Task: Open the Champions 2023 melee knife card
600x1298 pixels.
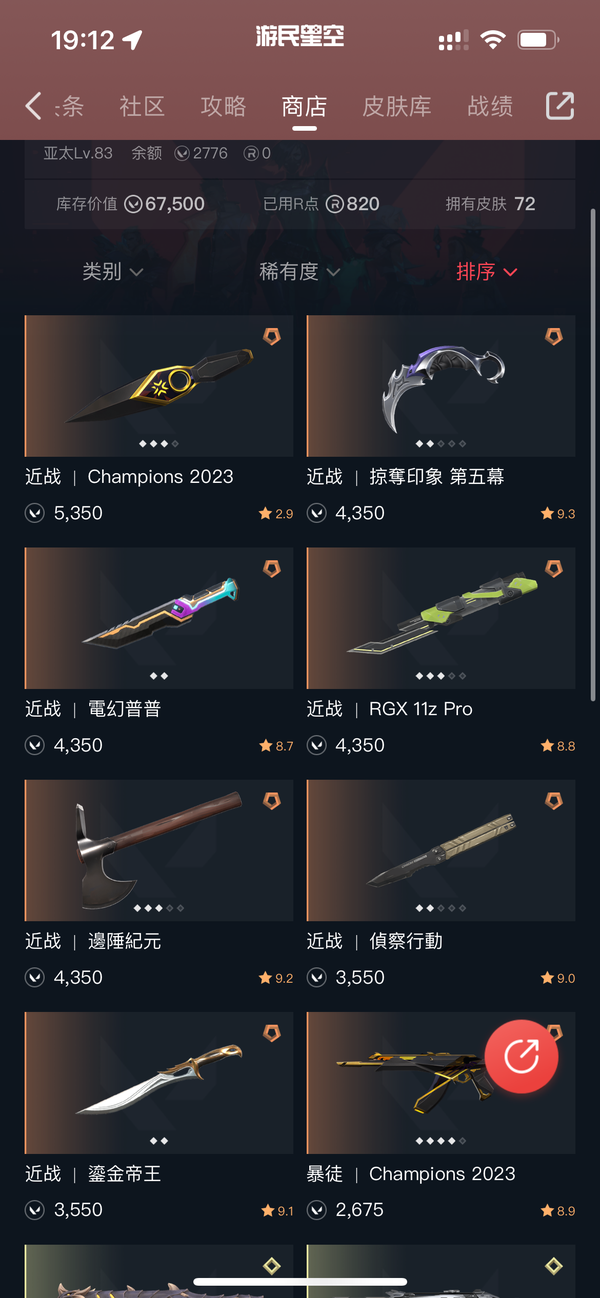Action: (x=159, y=387)
